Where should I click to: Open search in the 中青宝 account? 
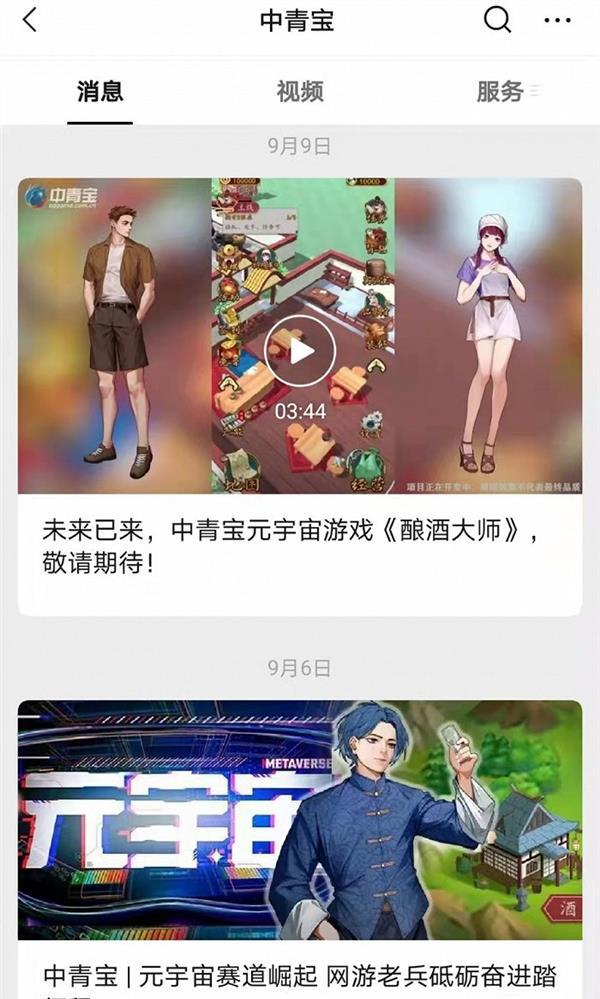pyautogui.click(x=497, y=20)
